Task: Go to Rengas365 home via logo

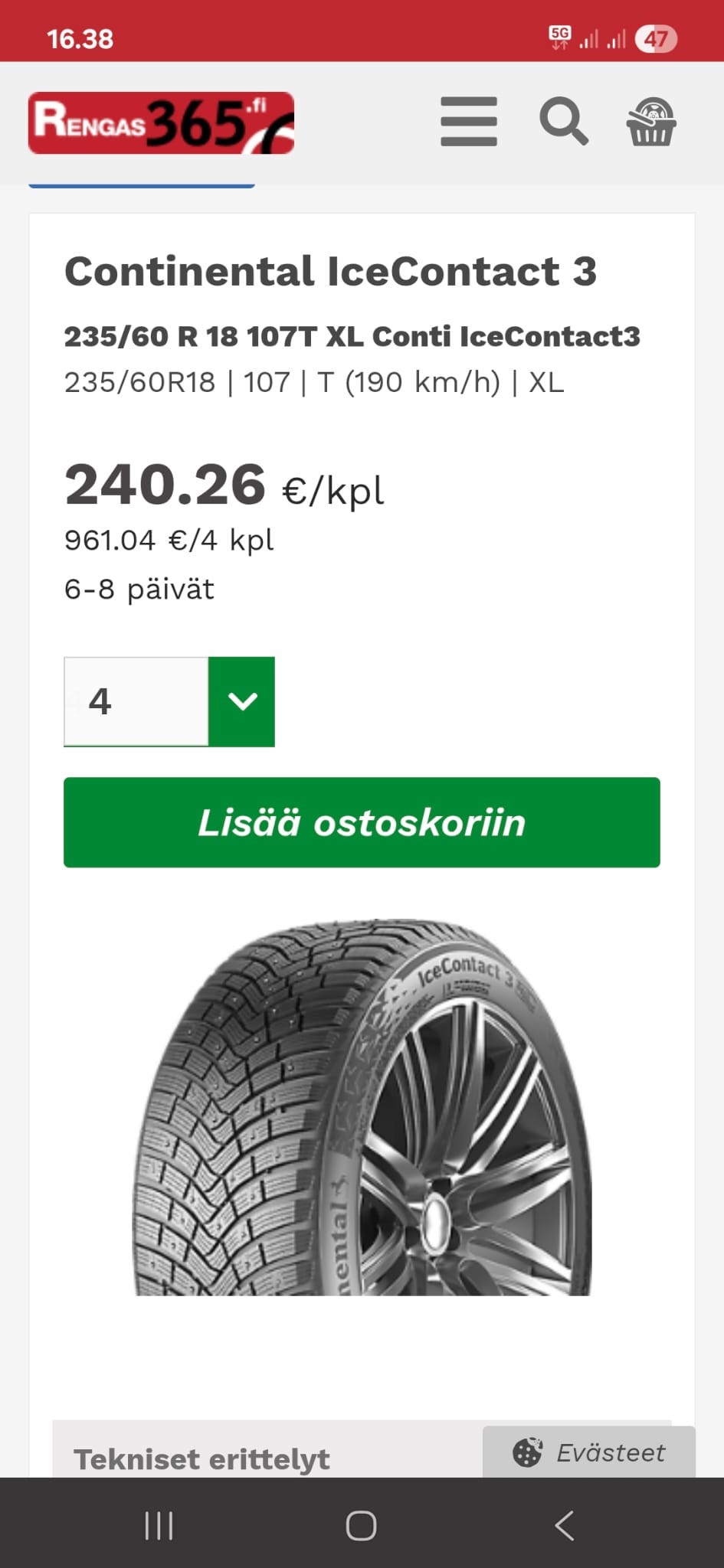Action: point(162,123)
